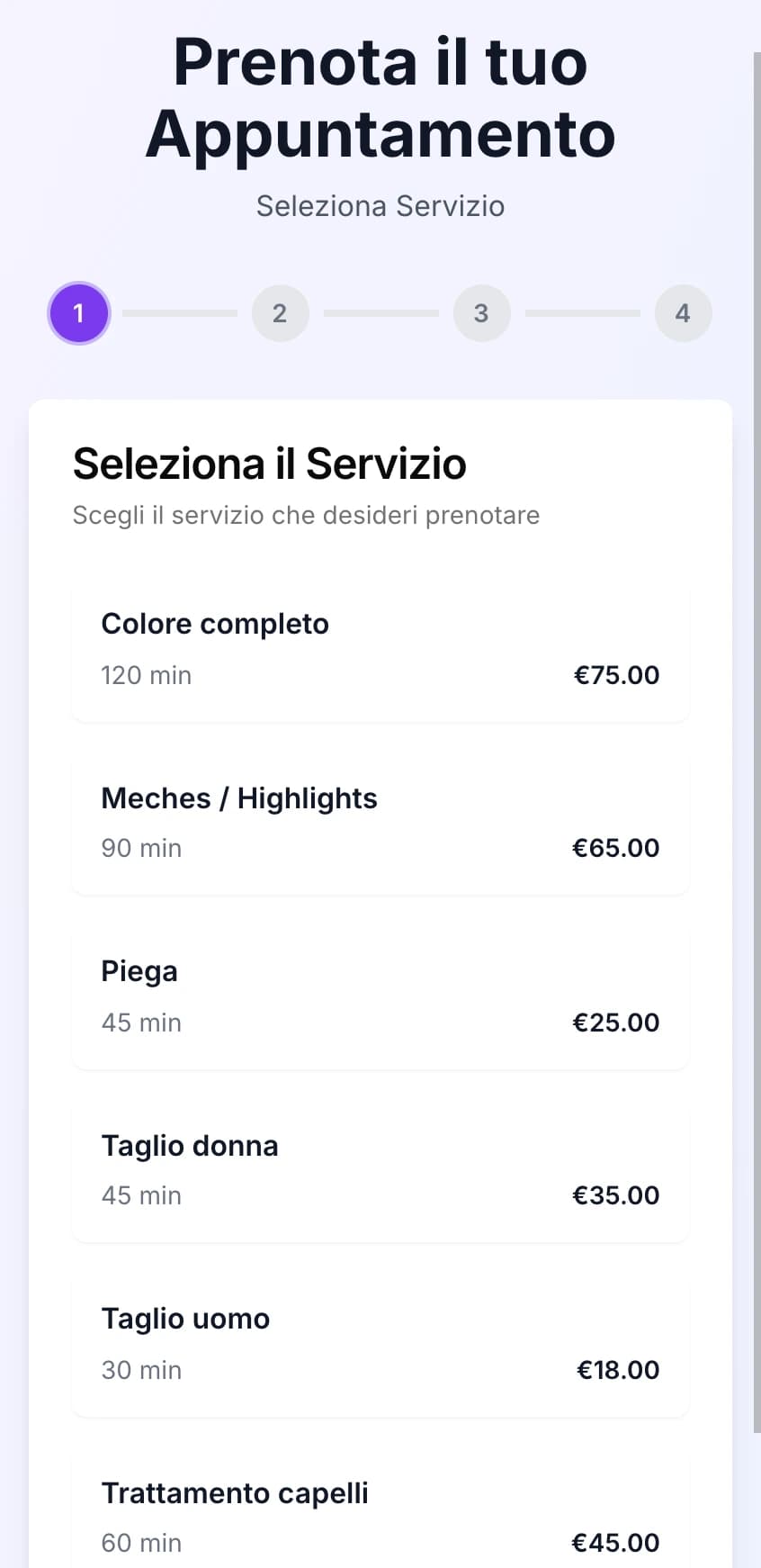Click the €25.00 price for Piega
Screen dimensions: 761x1568
616,1022
